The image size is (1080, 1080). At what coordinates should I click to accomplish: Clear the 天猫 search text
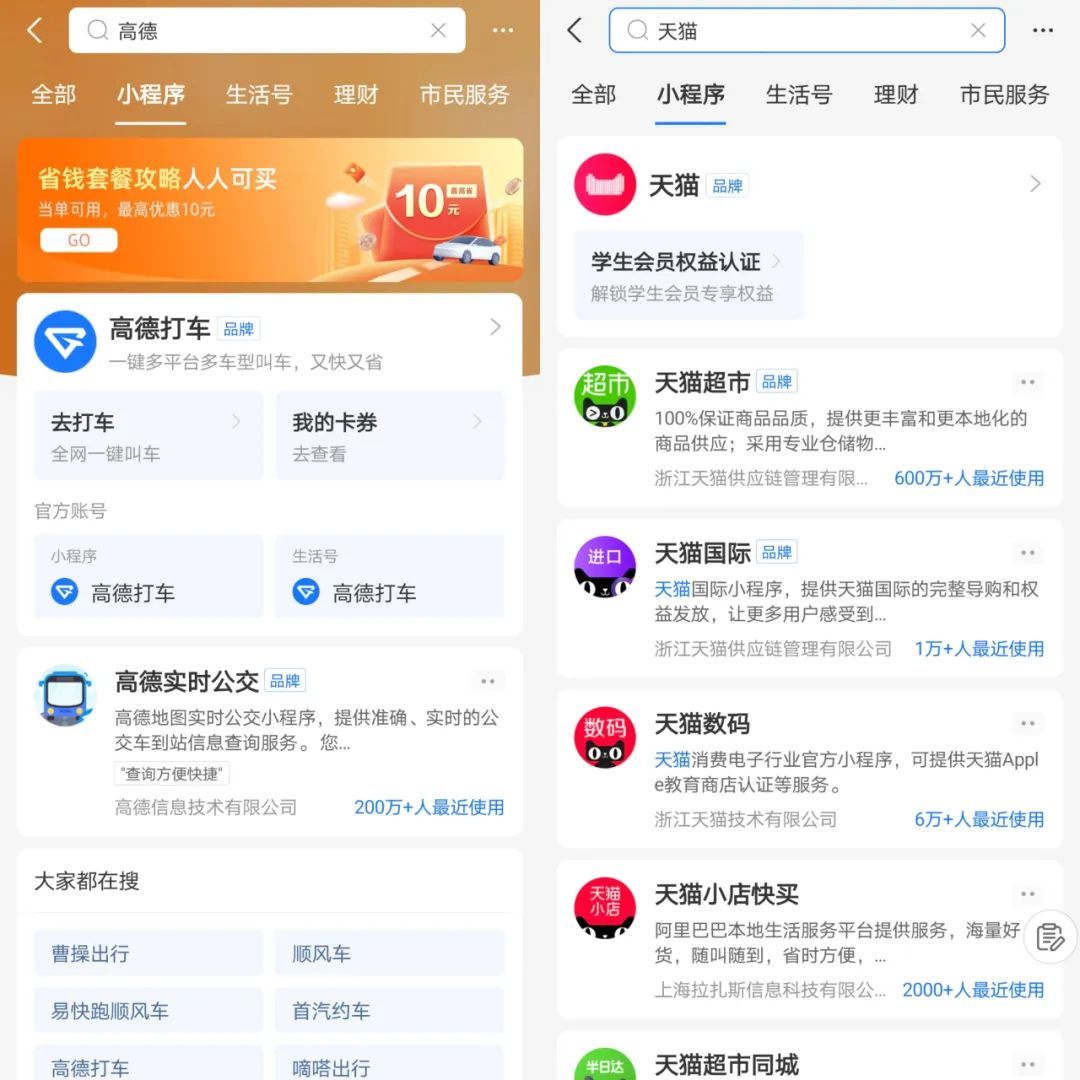978,31
